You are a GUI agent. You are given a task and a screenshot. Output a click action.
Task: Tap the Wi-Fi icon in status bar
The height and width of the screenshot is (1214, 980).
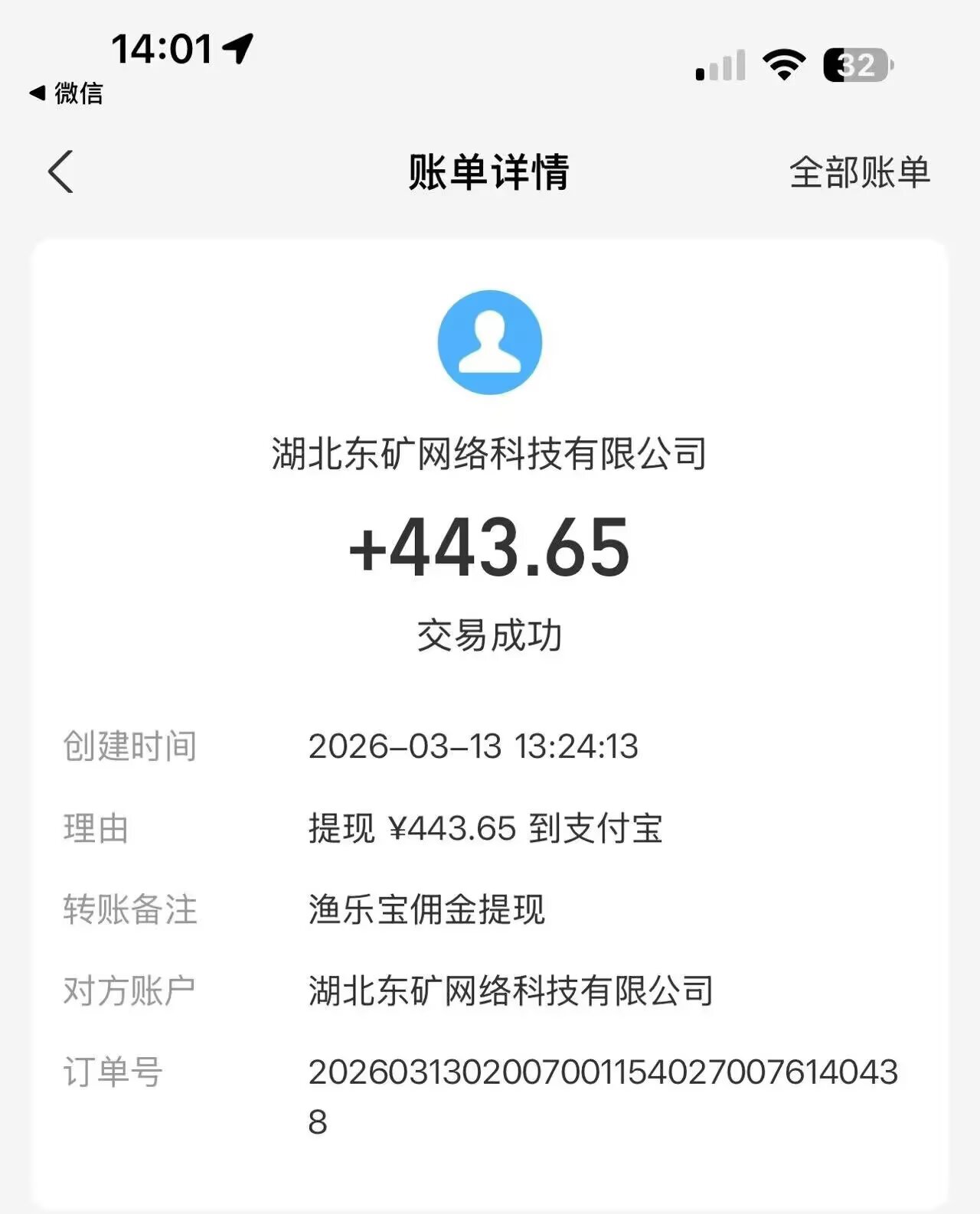[782, 66]
